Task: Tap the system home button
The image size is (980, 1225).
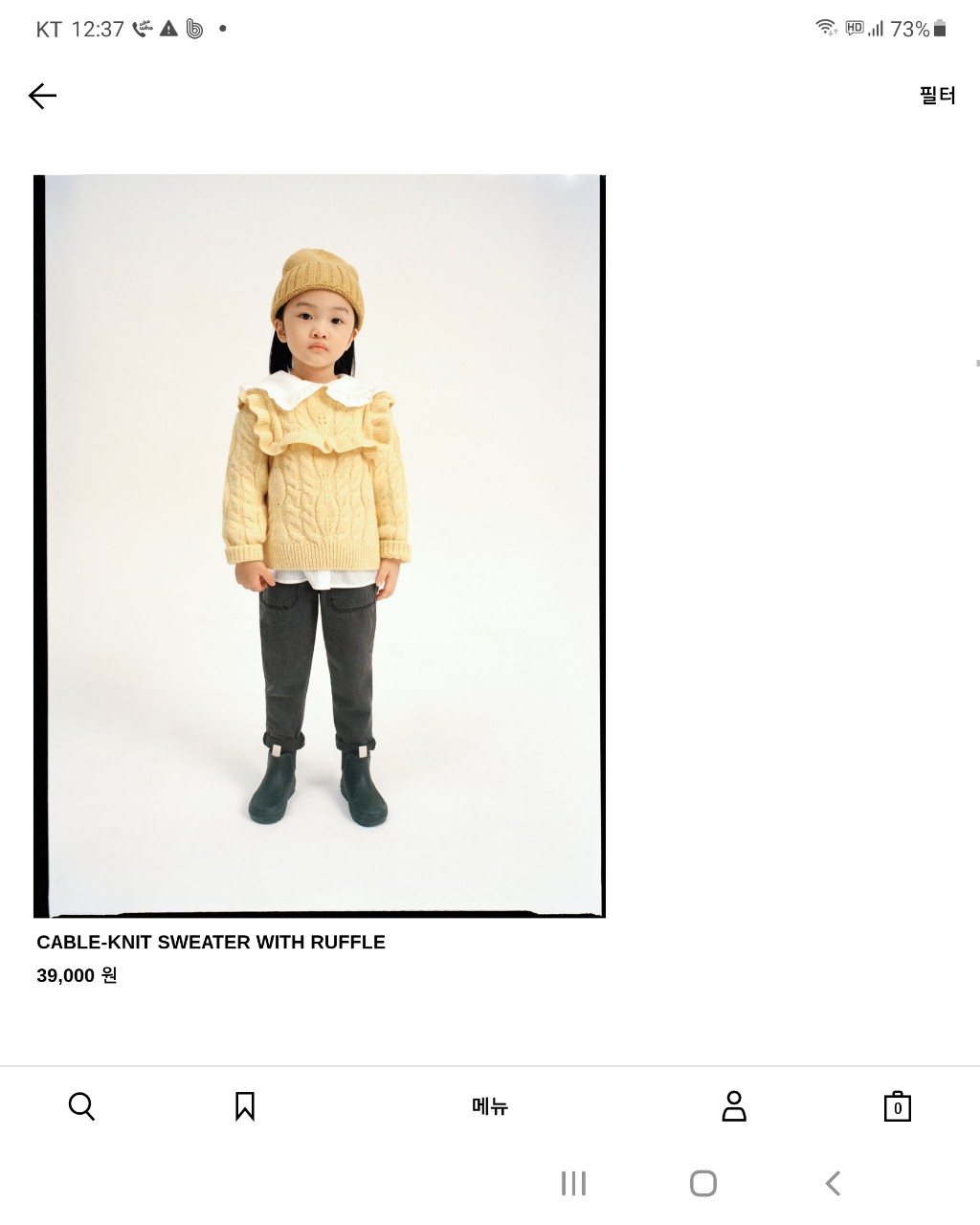Action: (703, 1184)
